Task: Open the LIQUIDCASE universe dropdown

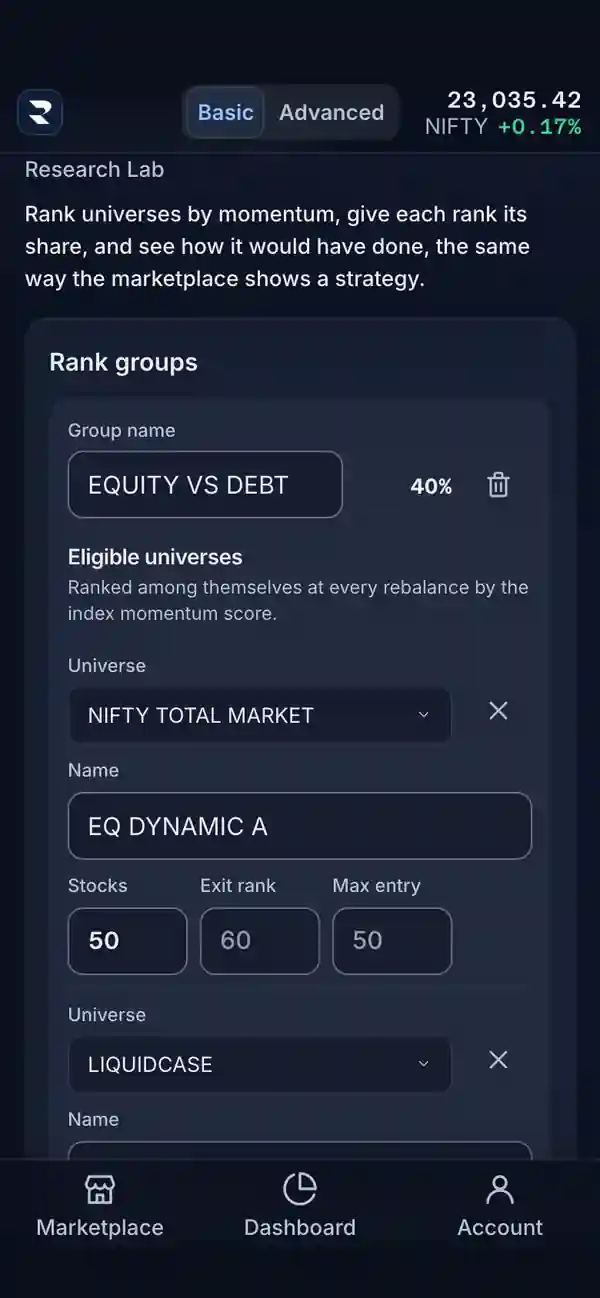Action: pos(260,1064)
